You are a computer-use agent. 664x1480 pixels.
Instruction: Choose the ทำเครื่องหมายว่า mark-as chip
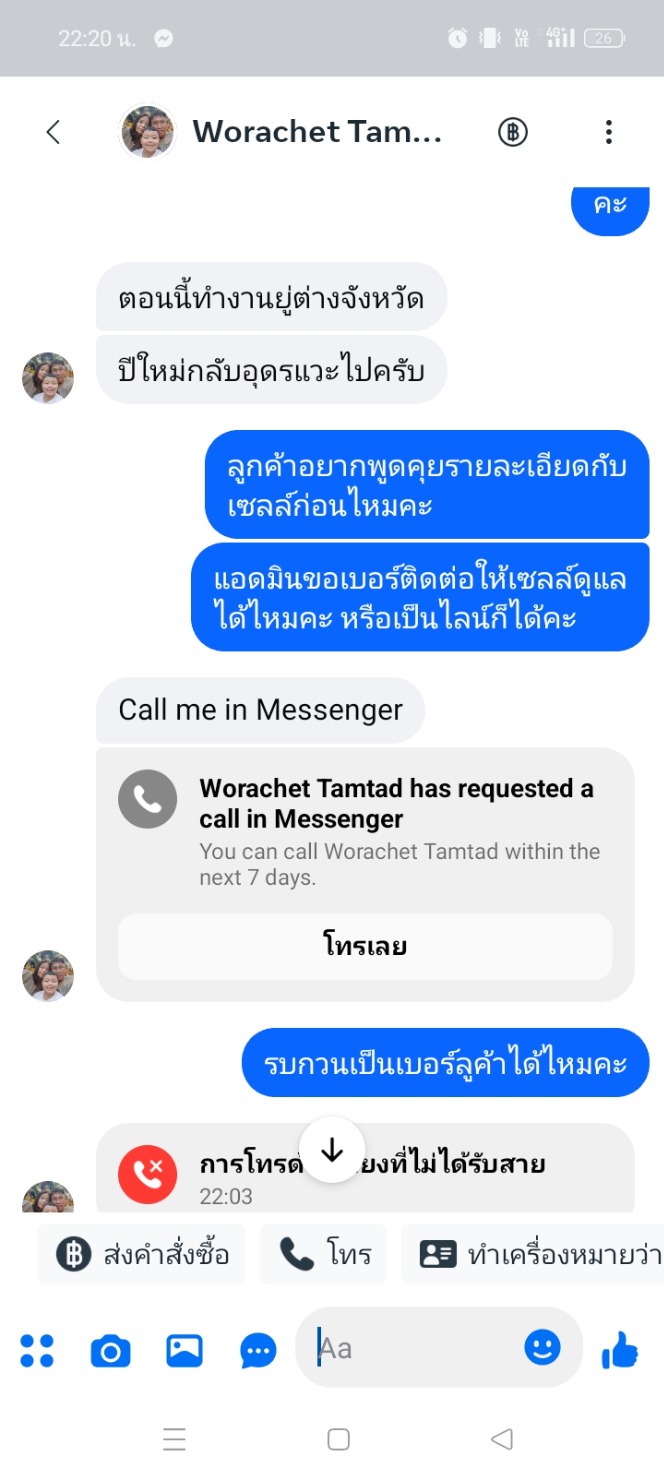point(534,1254)
